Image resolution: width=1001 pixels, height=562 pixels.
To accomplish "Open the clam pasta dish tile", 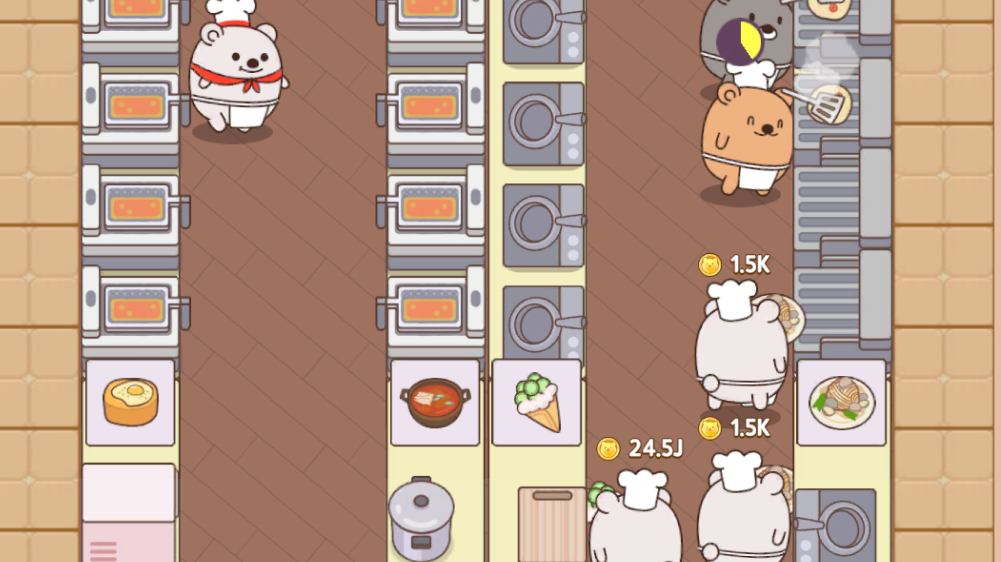I will [x=841, y=402].
